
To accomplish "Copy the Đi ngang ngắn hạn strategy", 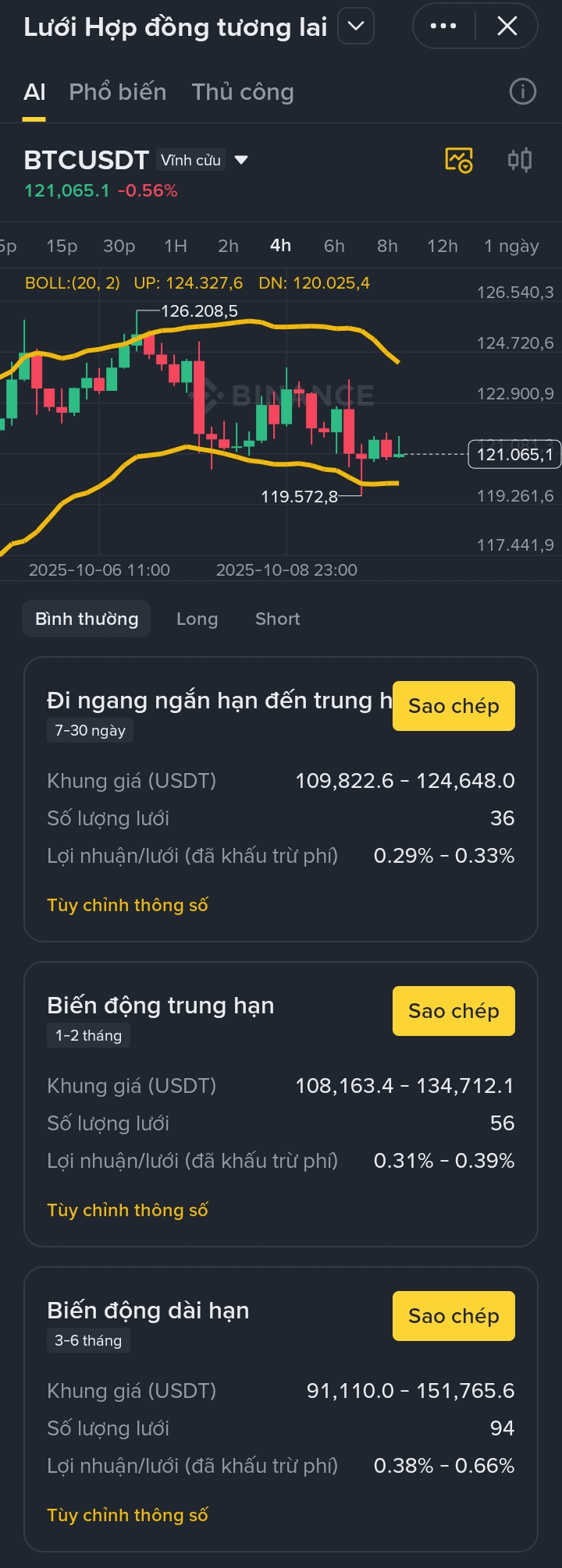I will pos(454,706).
